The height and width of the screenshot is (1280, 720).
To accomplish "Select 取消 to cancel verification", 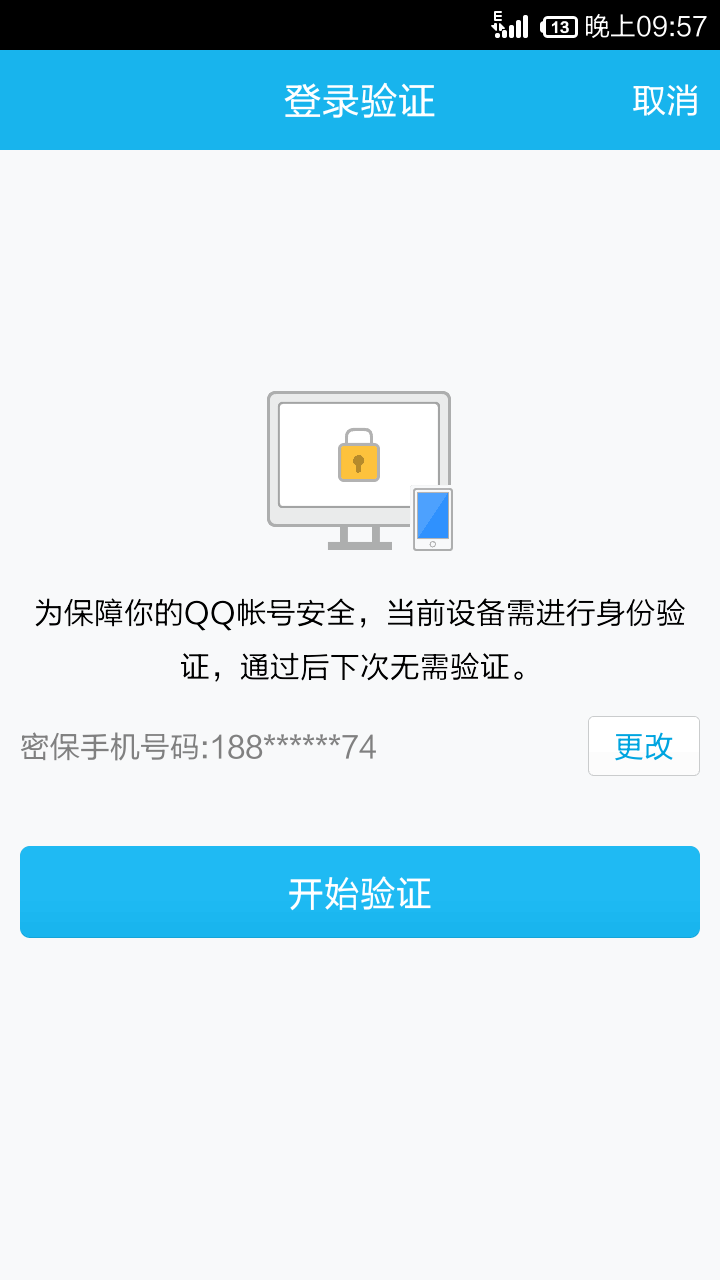I will pos(666,100).
